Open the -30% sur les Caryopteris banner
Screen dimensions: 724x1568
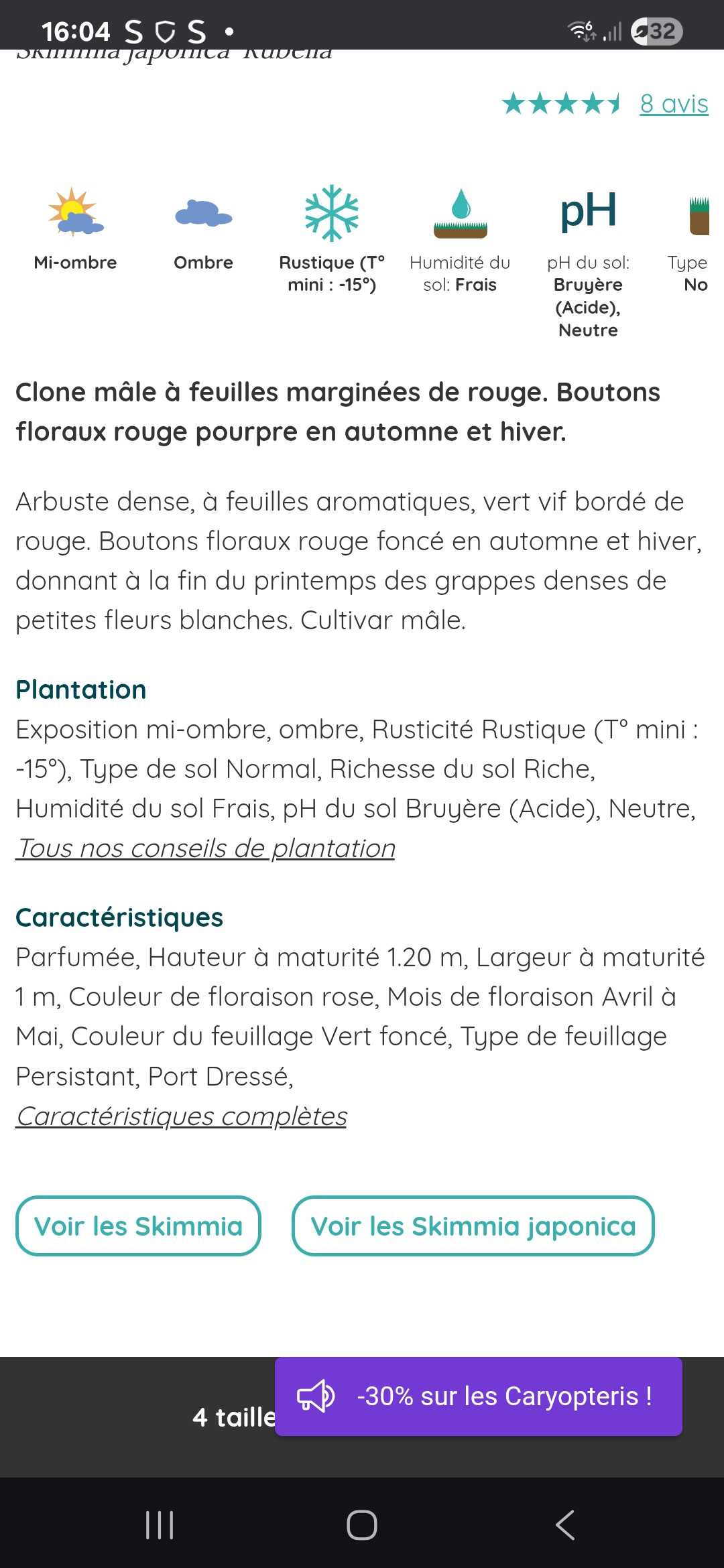[478, 1396]
